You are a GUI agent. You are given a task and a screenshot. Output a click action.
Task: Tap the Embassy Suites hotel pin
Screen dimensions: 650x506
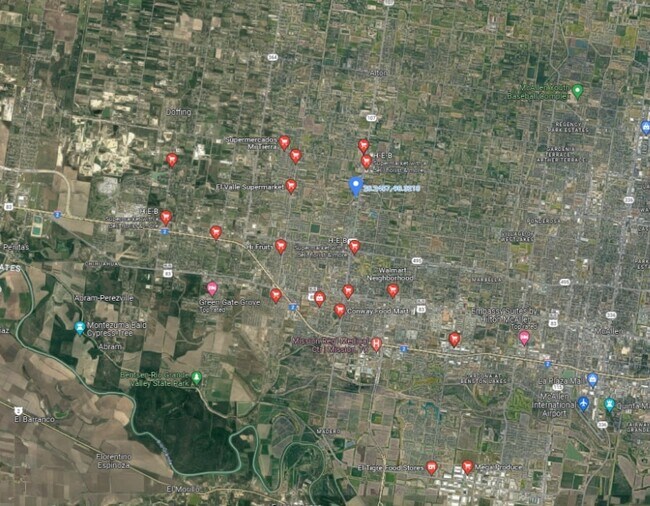[524, 338]
